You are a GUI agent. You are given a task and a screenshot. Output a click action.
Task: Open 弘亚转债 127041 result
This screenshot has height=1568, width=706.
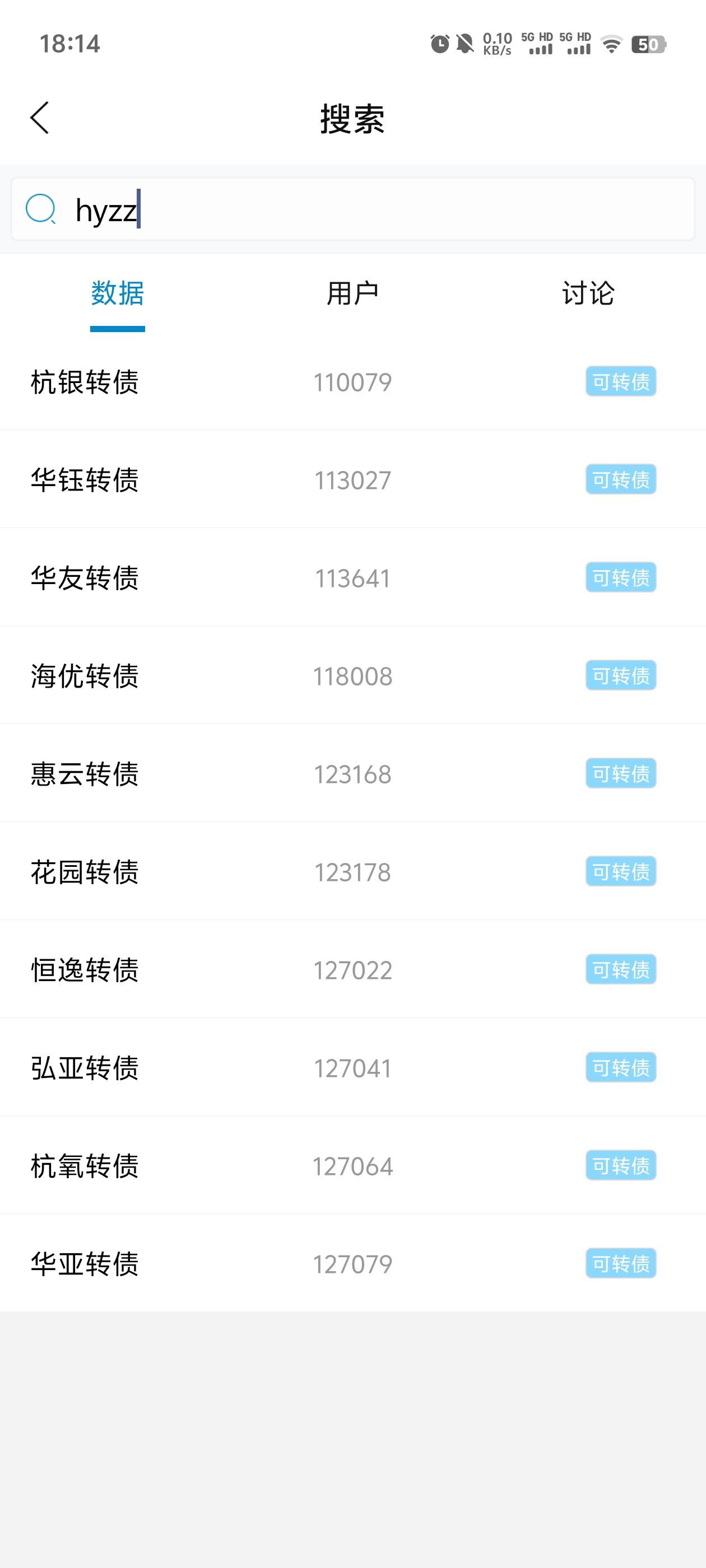pos(352,1068)
